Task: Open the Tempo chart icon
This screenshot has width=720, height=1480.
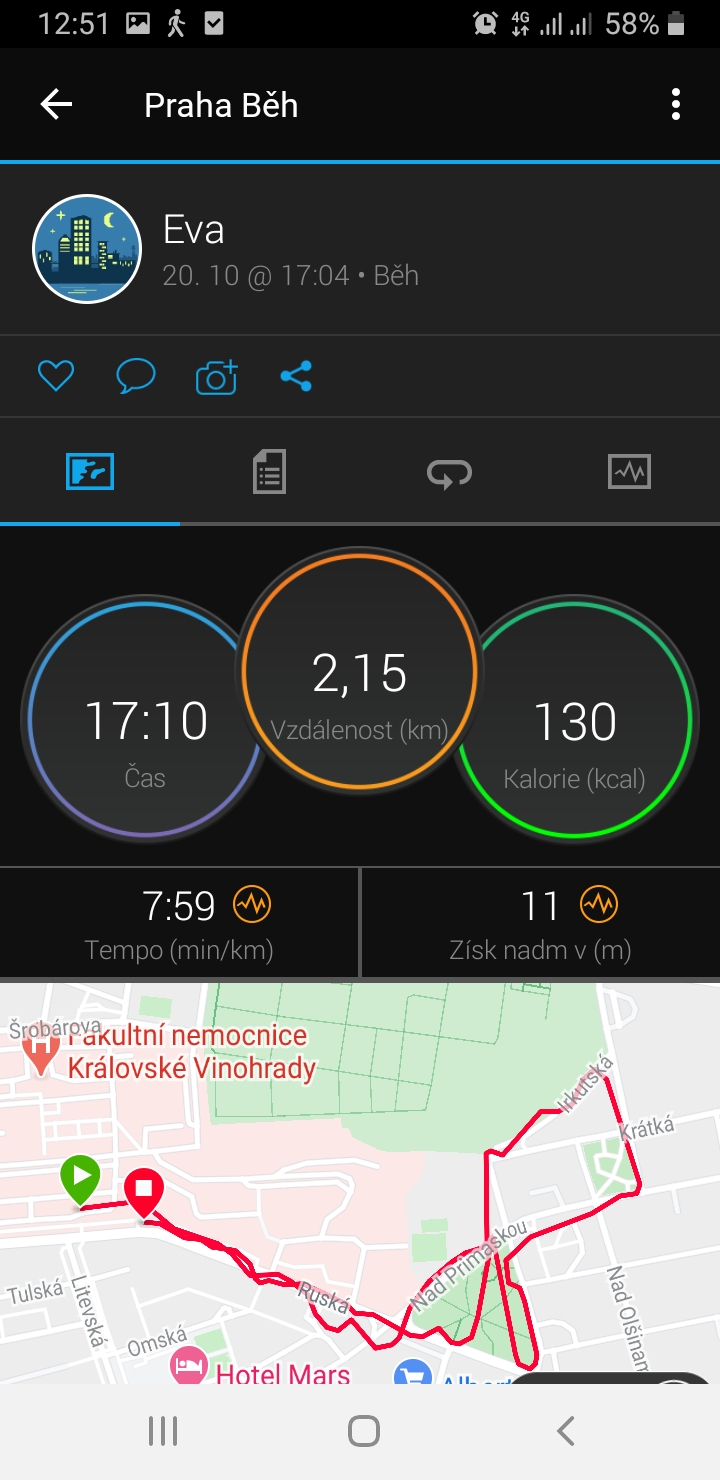Action: (x=251, y=906)
